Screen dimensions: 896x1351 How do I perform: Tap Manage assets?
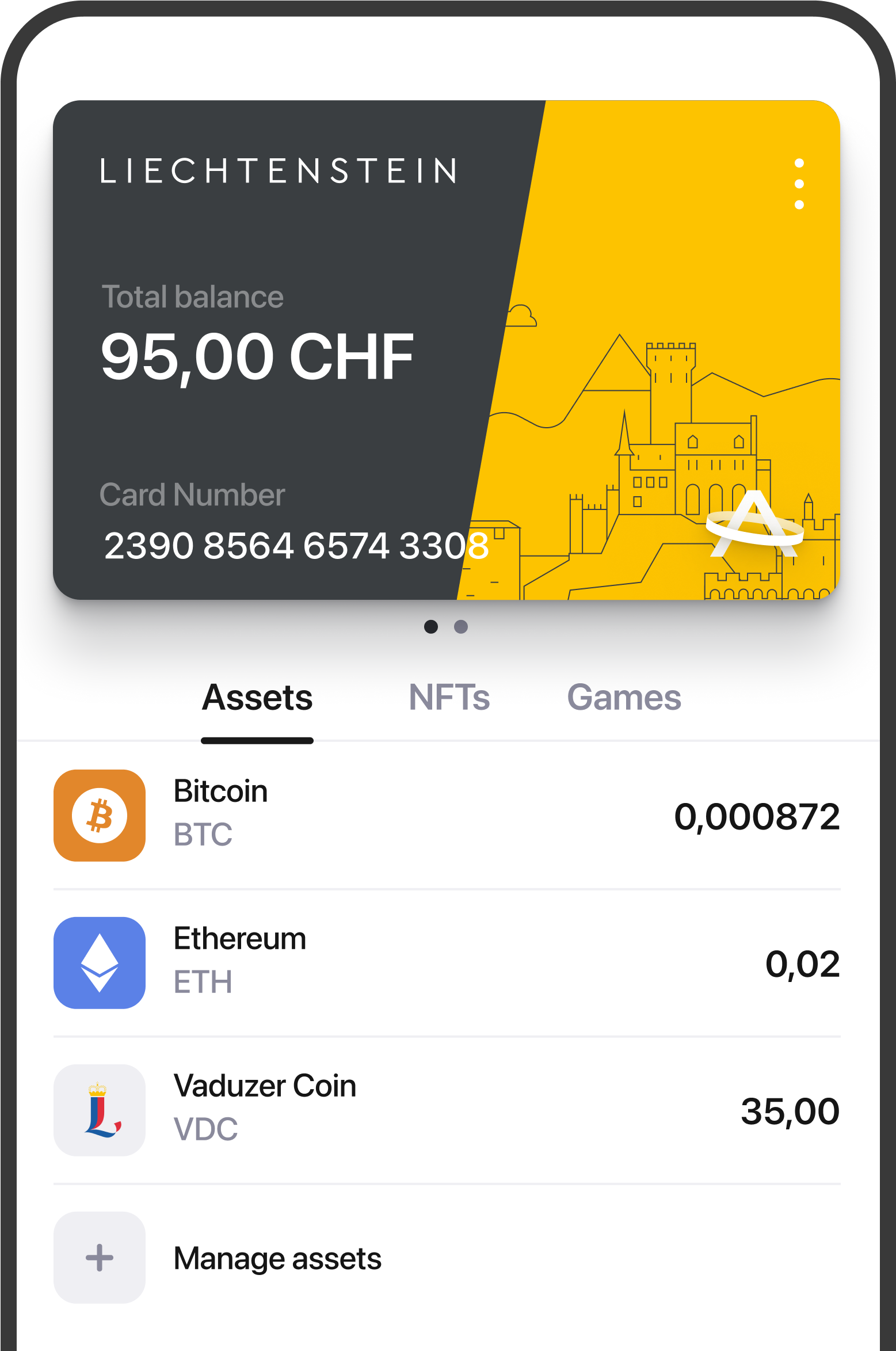pos(276,1258)
